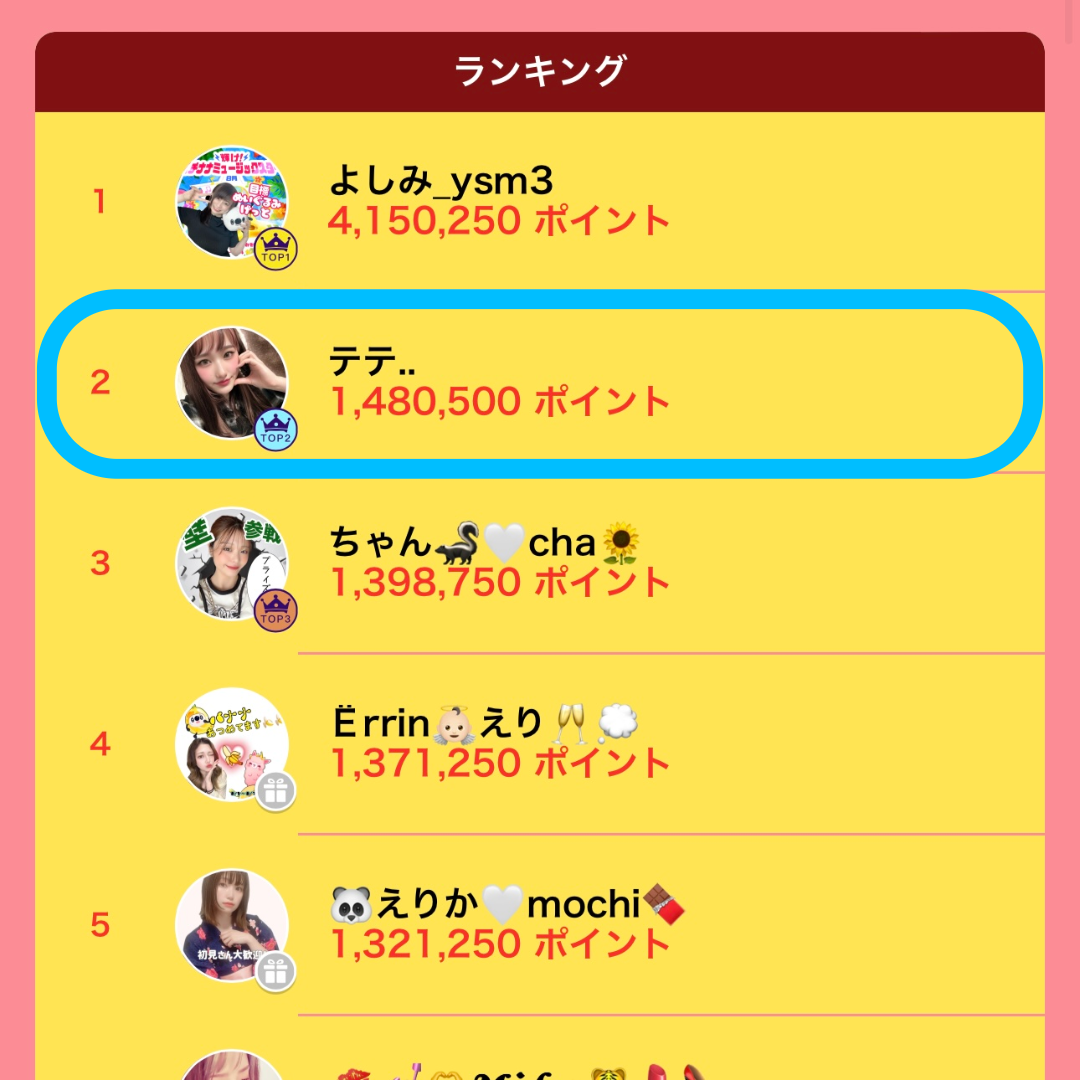View the third-ranked ちゃん cha profile

click(540, 563)
